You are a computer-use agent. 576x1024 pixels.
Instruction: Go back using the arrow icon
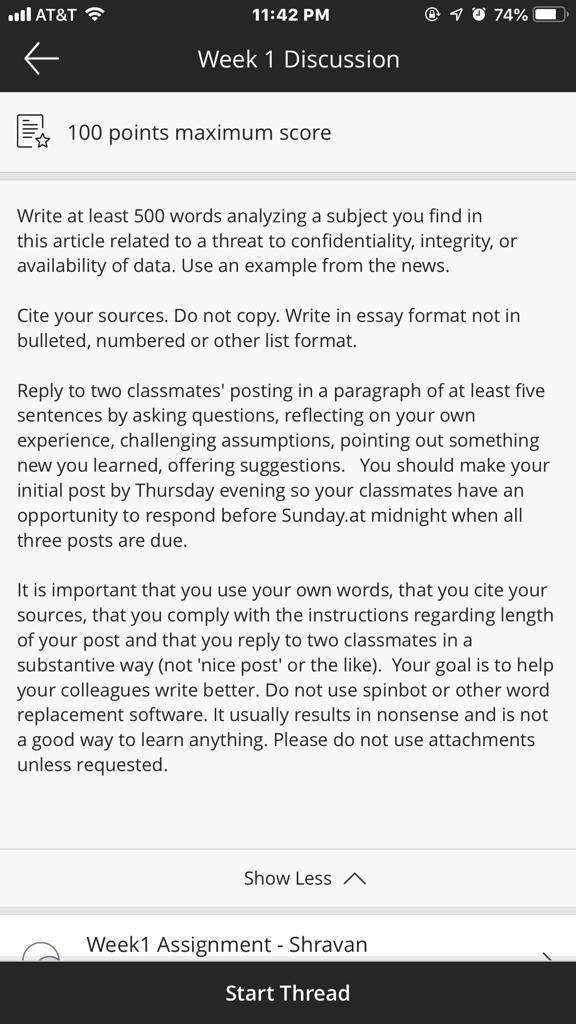point(41,59)
